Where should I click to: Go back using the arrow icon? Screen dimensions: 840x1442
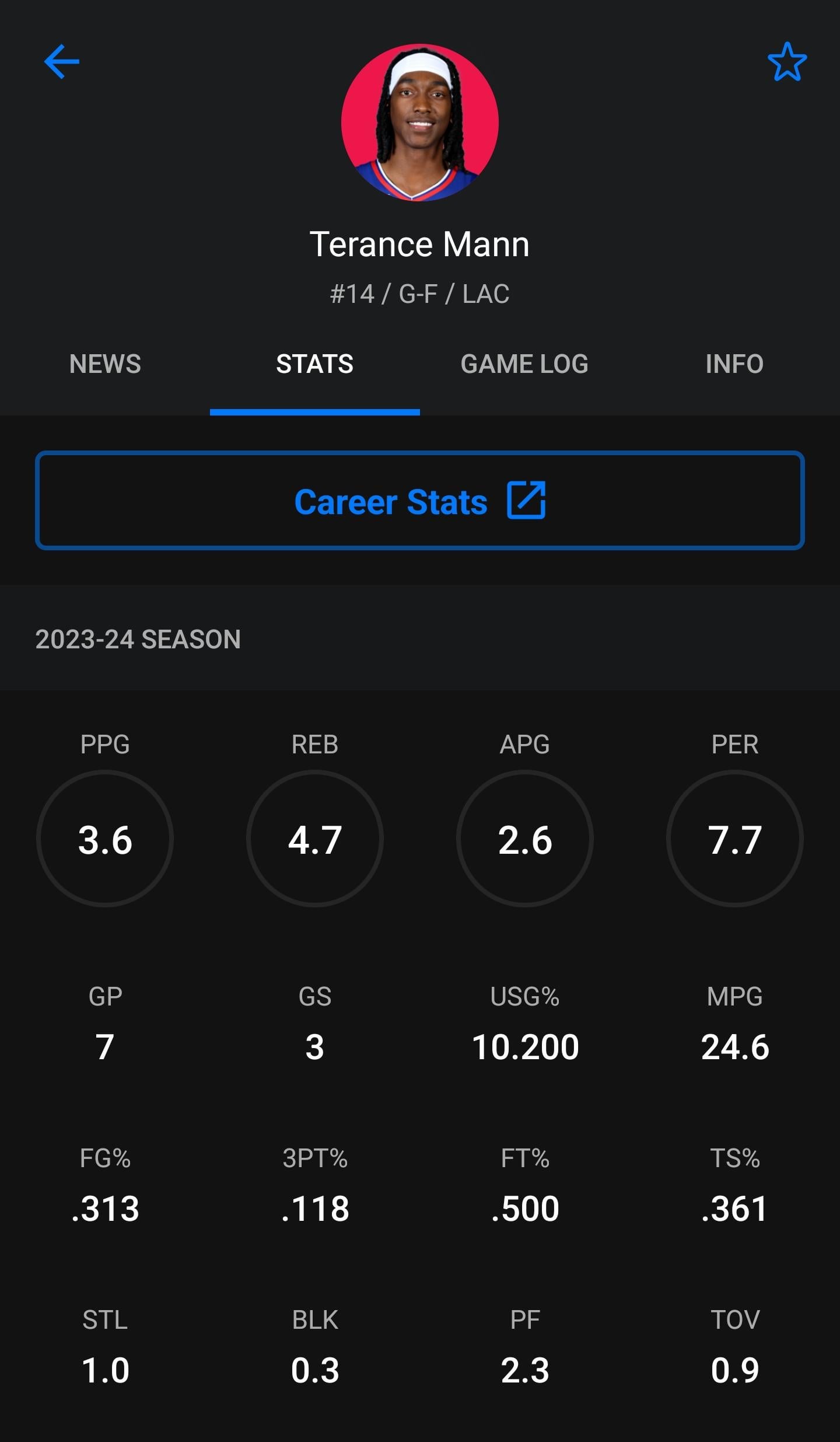point(62,61)
